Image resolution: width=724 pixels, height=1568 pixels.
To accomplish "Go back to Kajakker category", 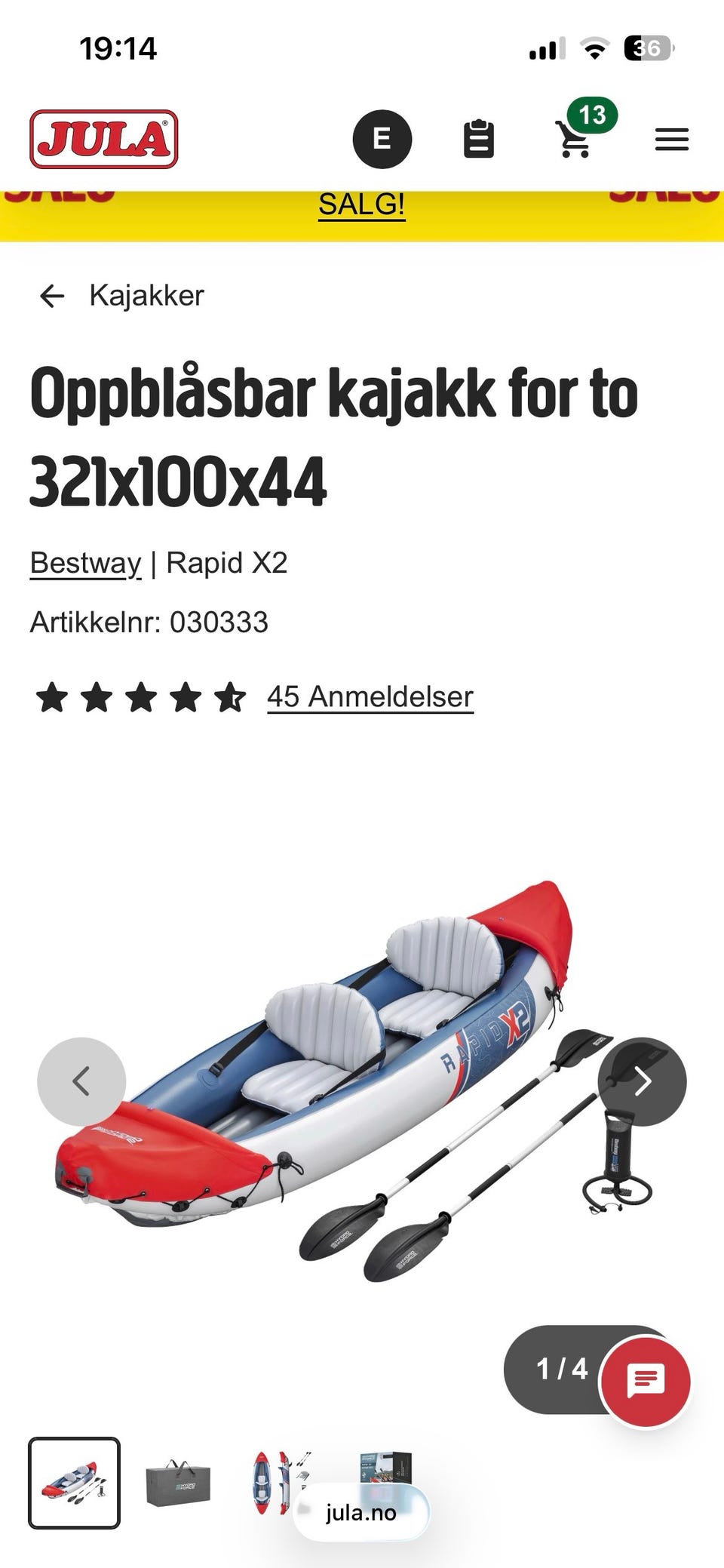I will [x=121, y=296].
